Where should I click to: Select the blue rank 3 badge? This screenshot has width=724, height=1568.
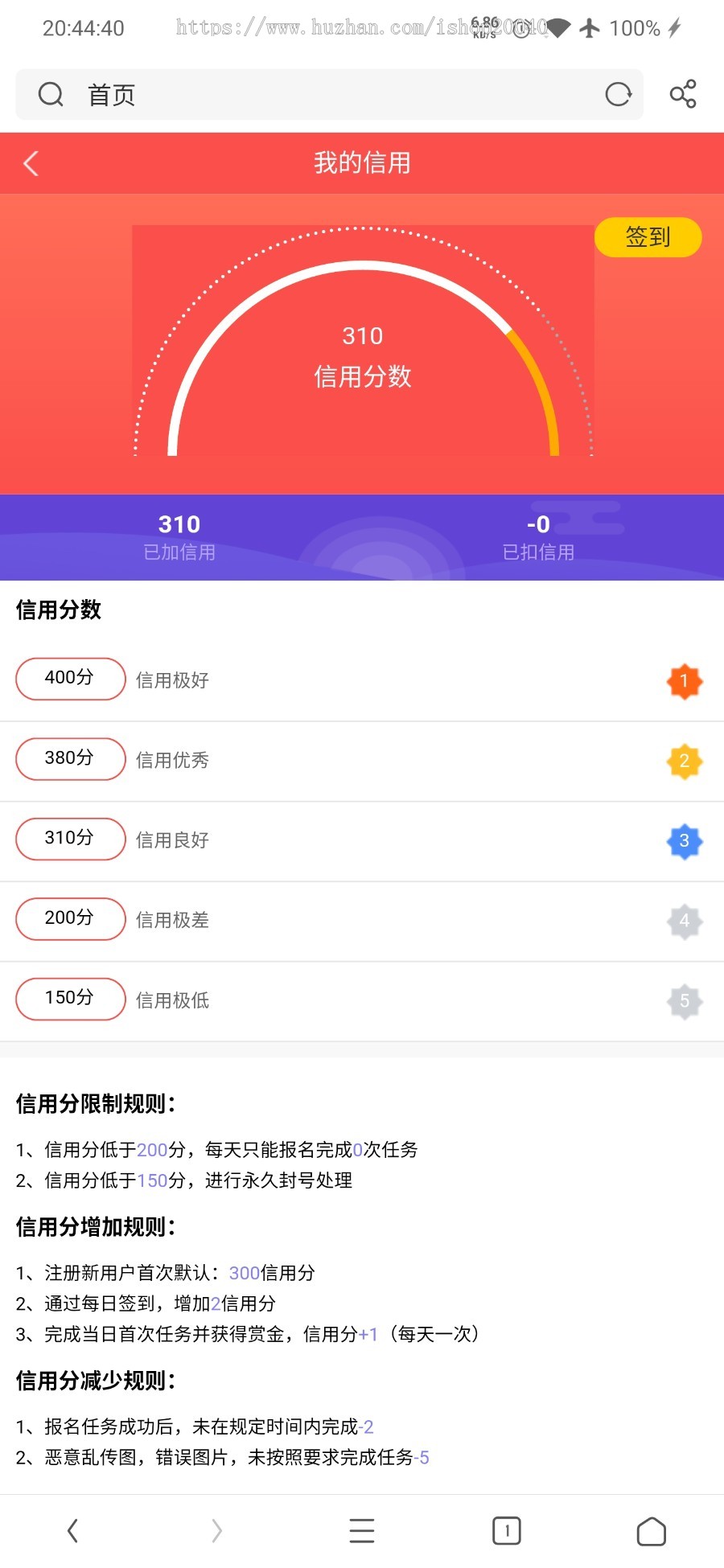684,841
